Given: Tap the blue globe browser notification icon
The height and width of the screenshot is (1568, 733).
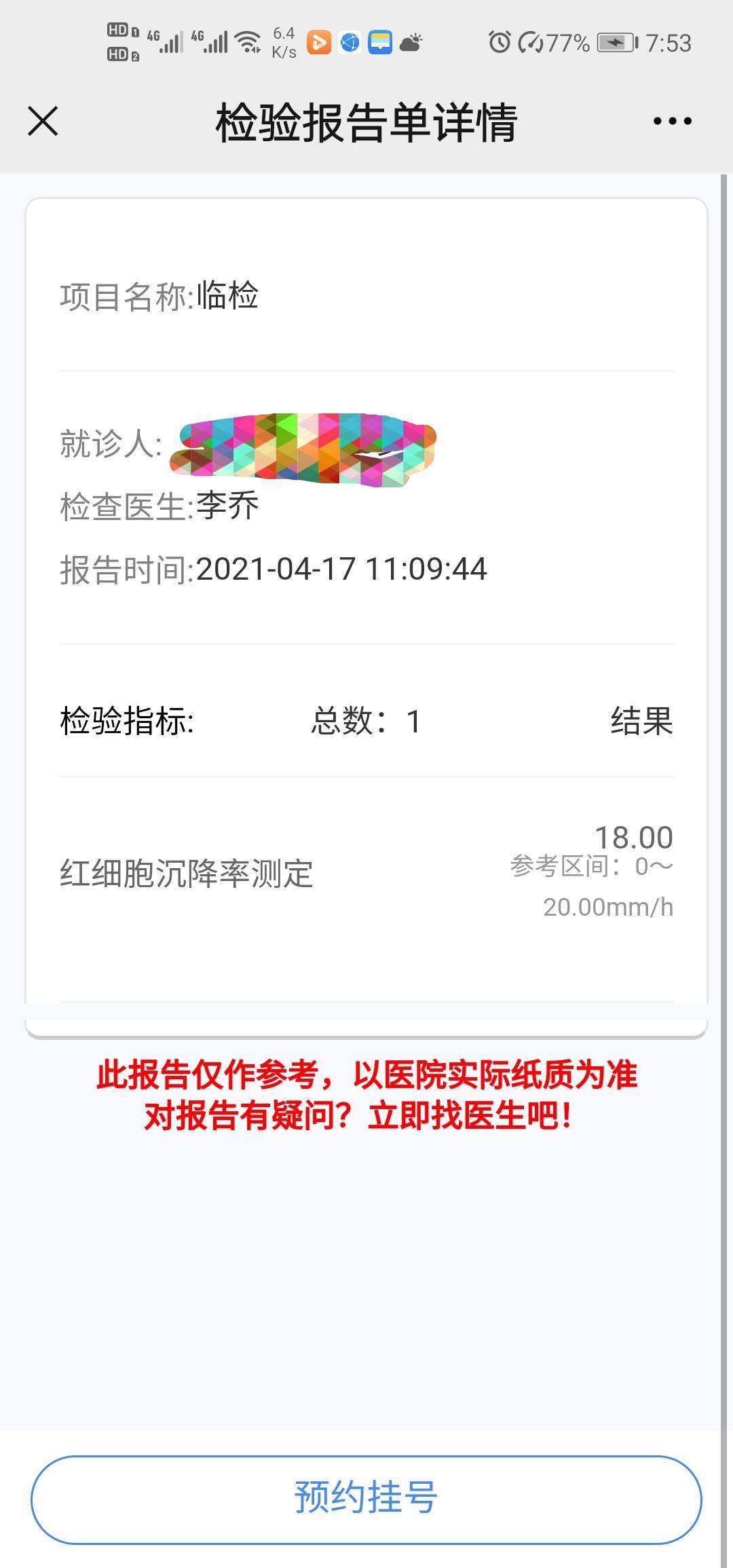Looking at the screenshot, I should coord(349,42).
